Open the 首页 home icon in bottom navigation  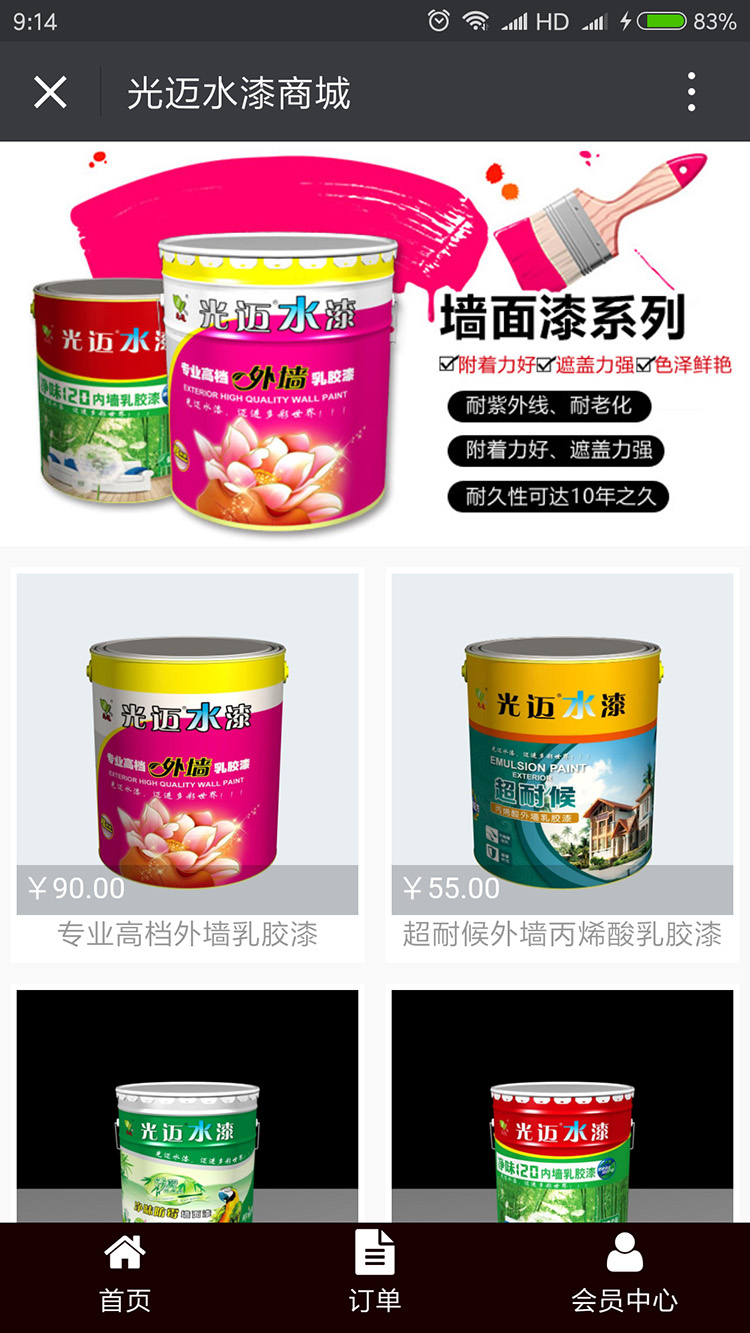(x=124, y=1251)
